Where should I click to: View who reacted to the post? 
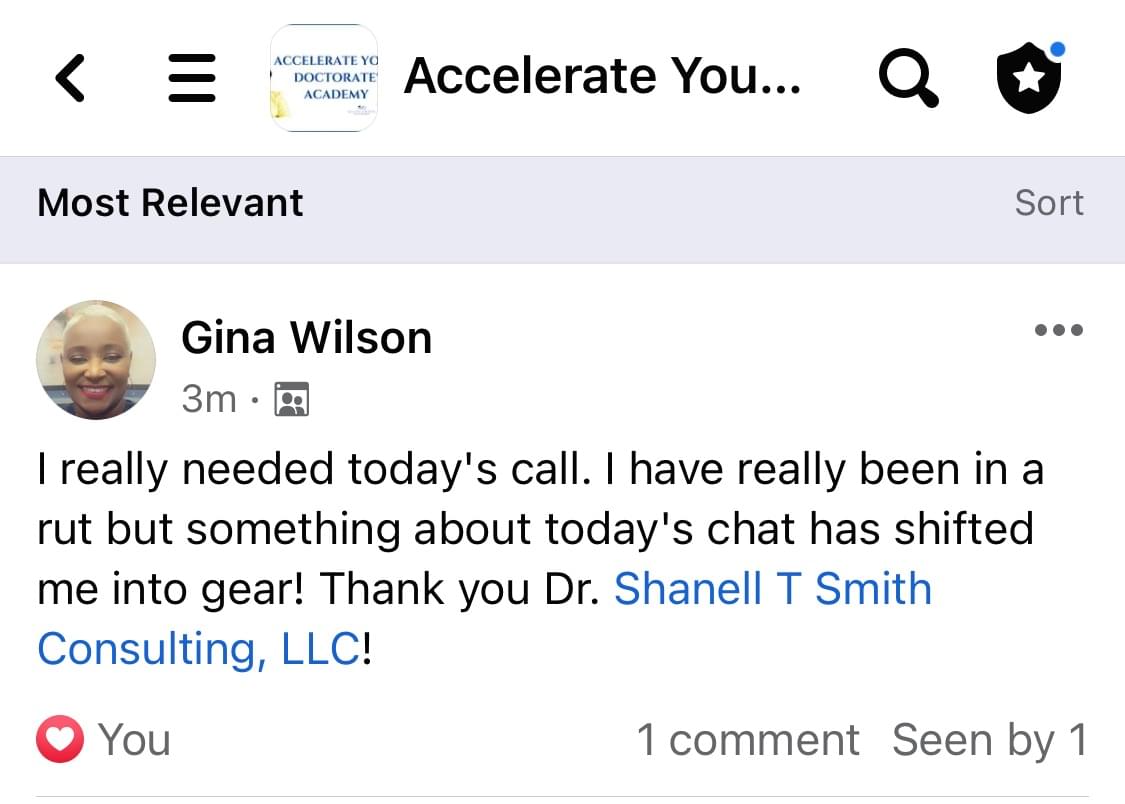click(104, 741)
